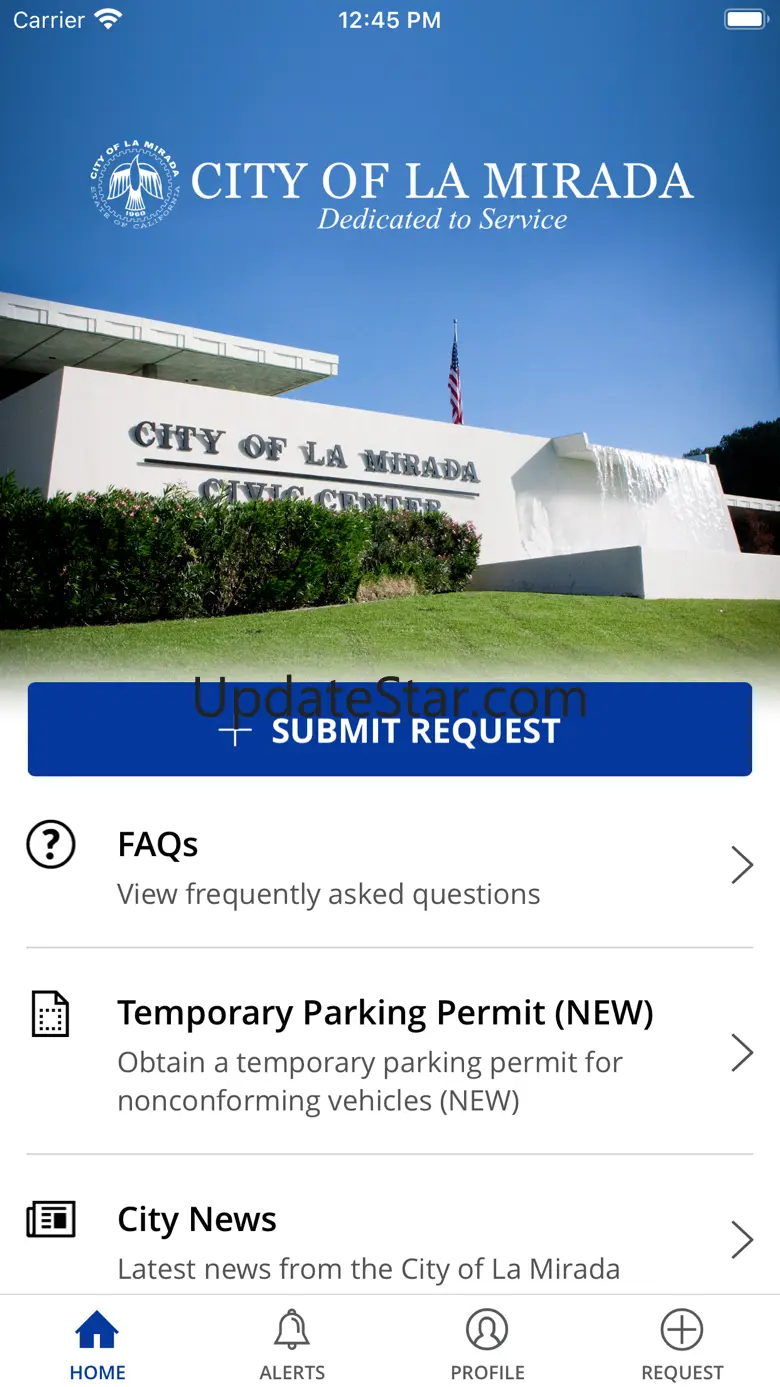Tap the Submit Request button

390,730
